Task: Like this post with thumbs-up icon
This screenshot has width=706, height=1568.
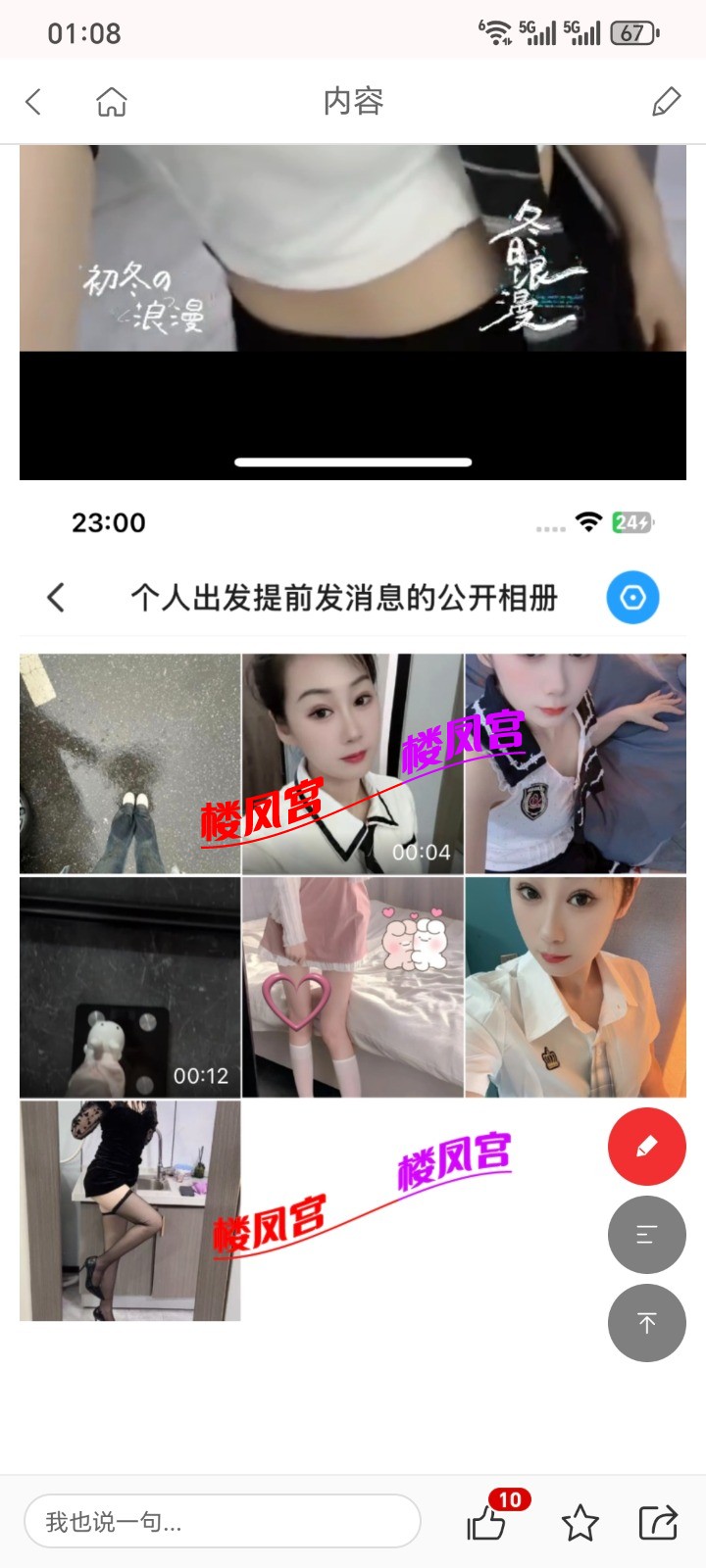Action: tap(486, 1523)
